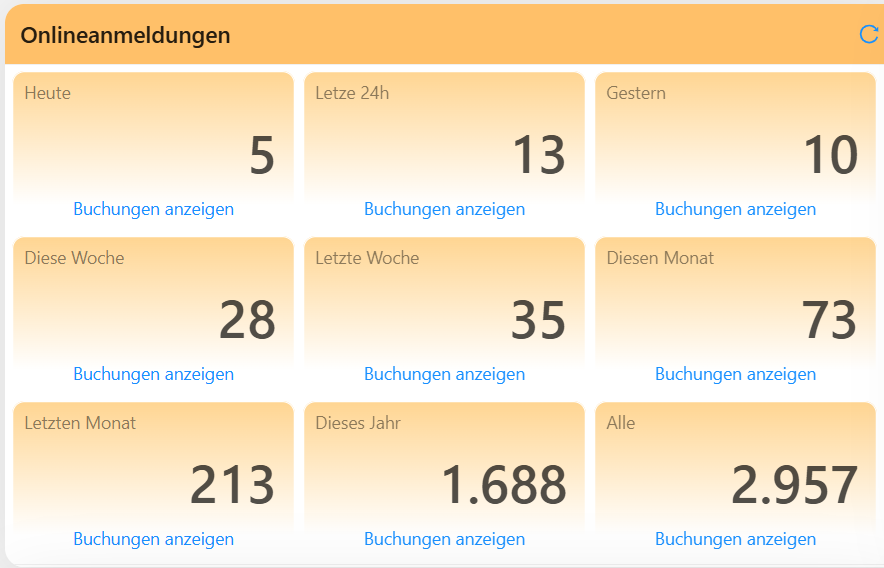The width and height of the screenshot is (884, 568).
Task: Show bookings for Letze 24h
Action: coord(444,209)
